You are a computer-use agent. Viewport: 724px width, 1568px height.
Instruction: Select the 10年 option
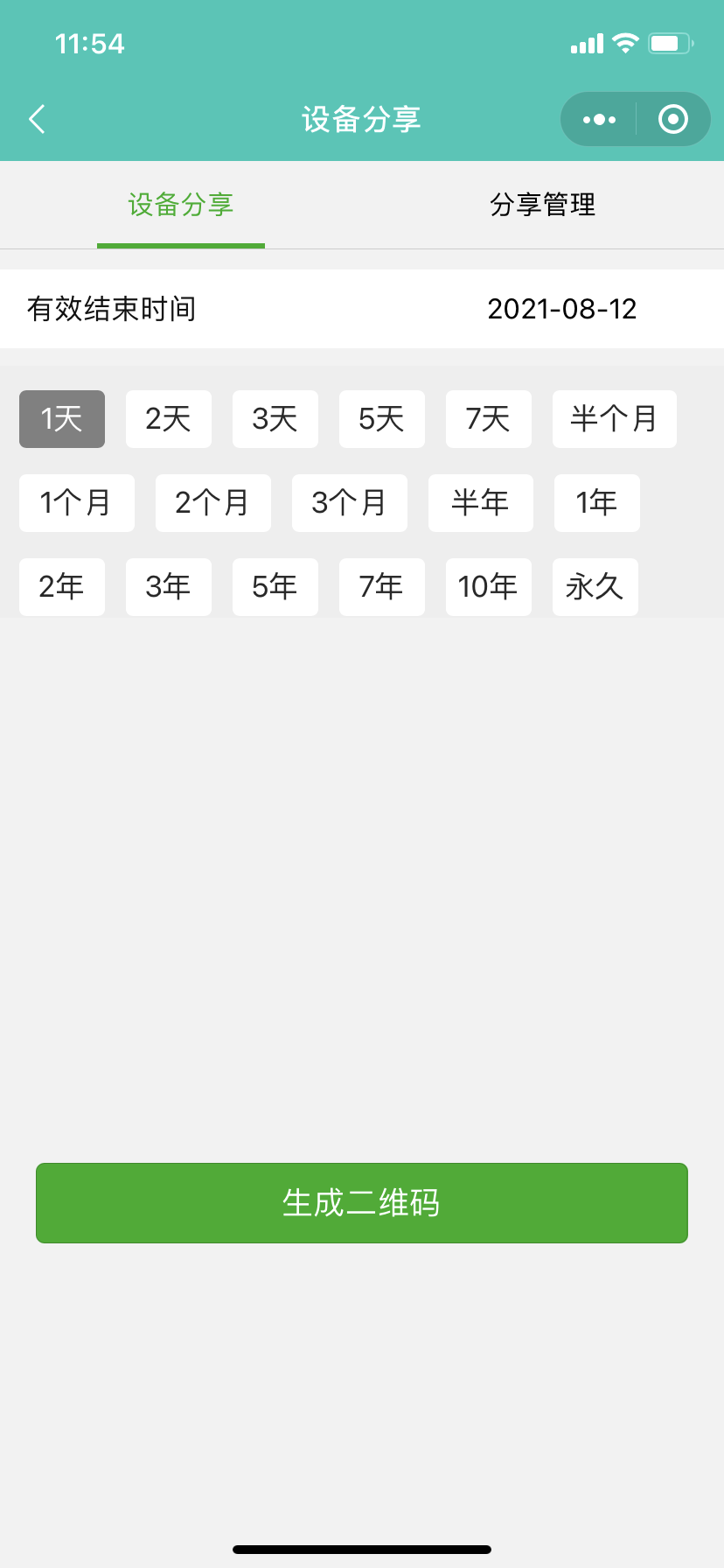[489, 587]
